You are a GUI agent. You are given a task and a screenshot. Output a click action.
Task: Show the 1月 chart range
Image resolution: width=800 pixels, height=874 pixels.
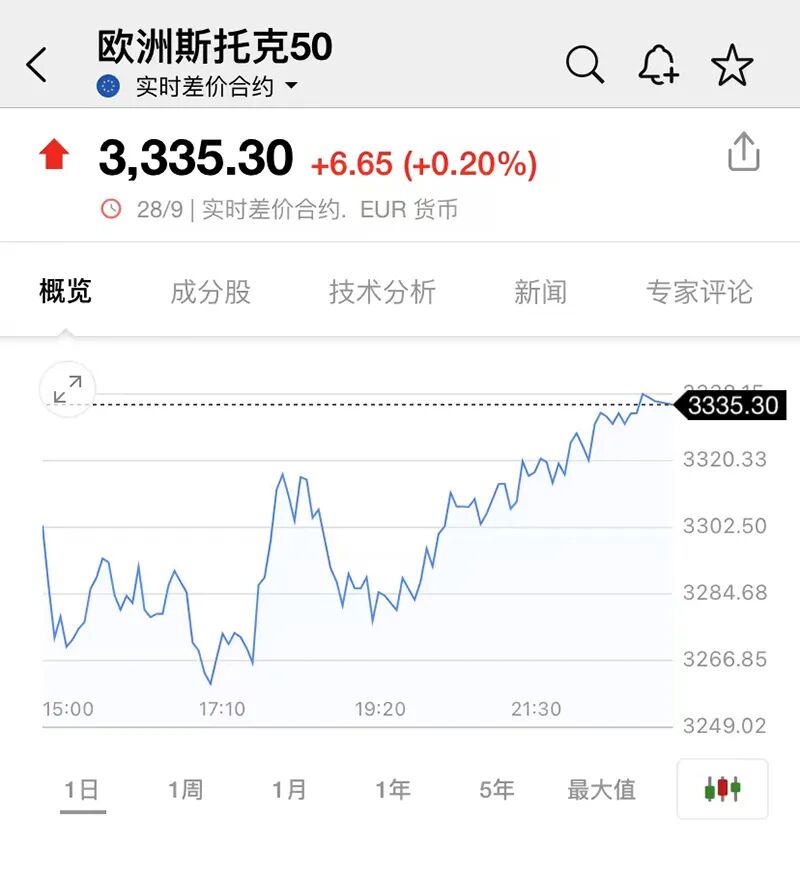(x=289, y=790)
